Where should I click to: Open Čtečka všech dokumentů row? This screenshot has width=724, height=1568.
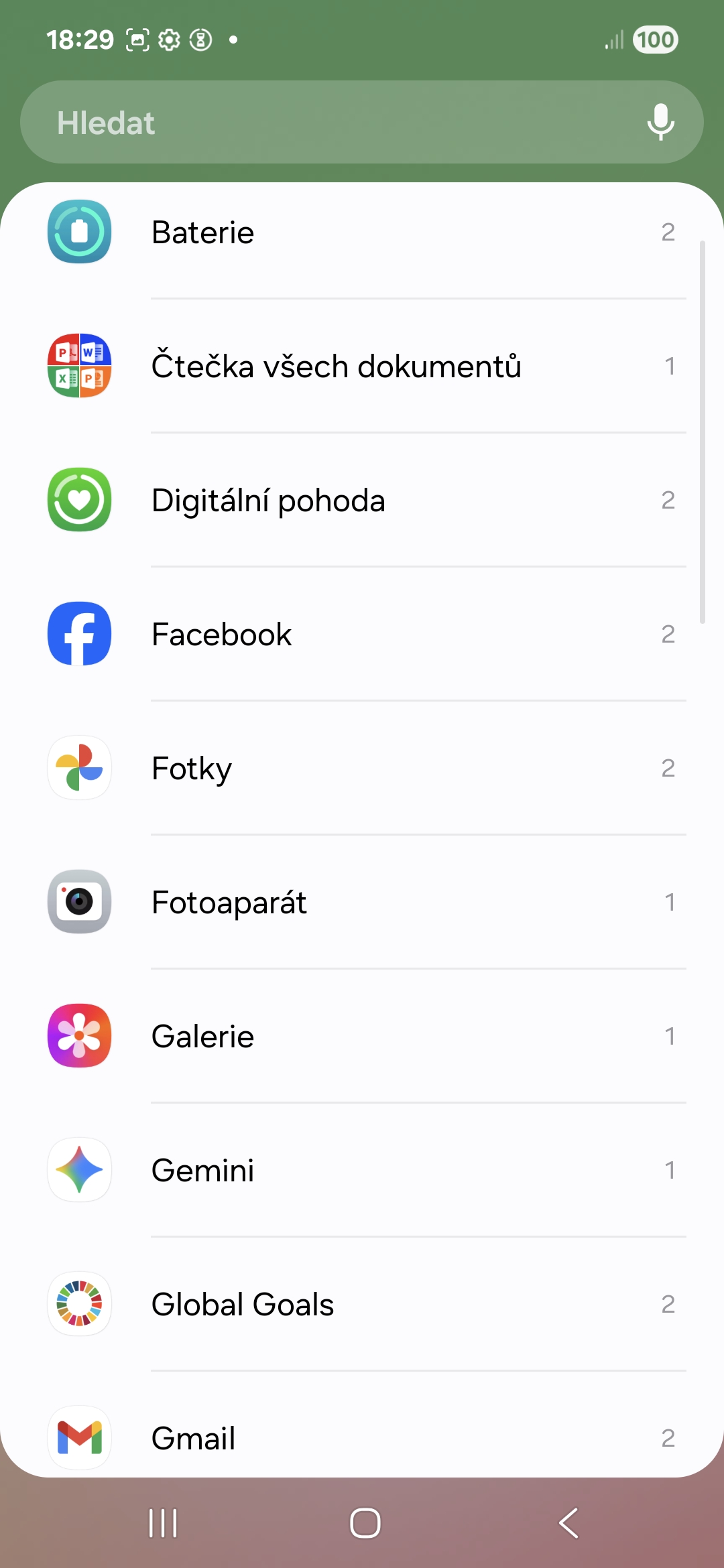click(362, 366)
